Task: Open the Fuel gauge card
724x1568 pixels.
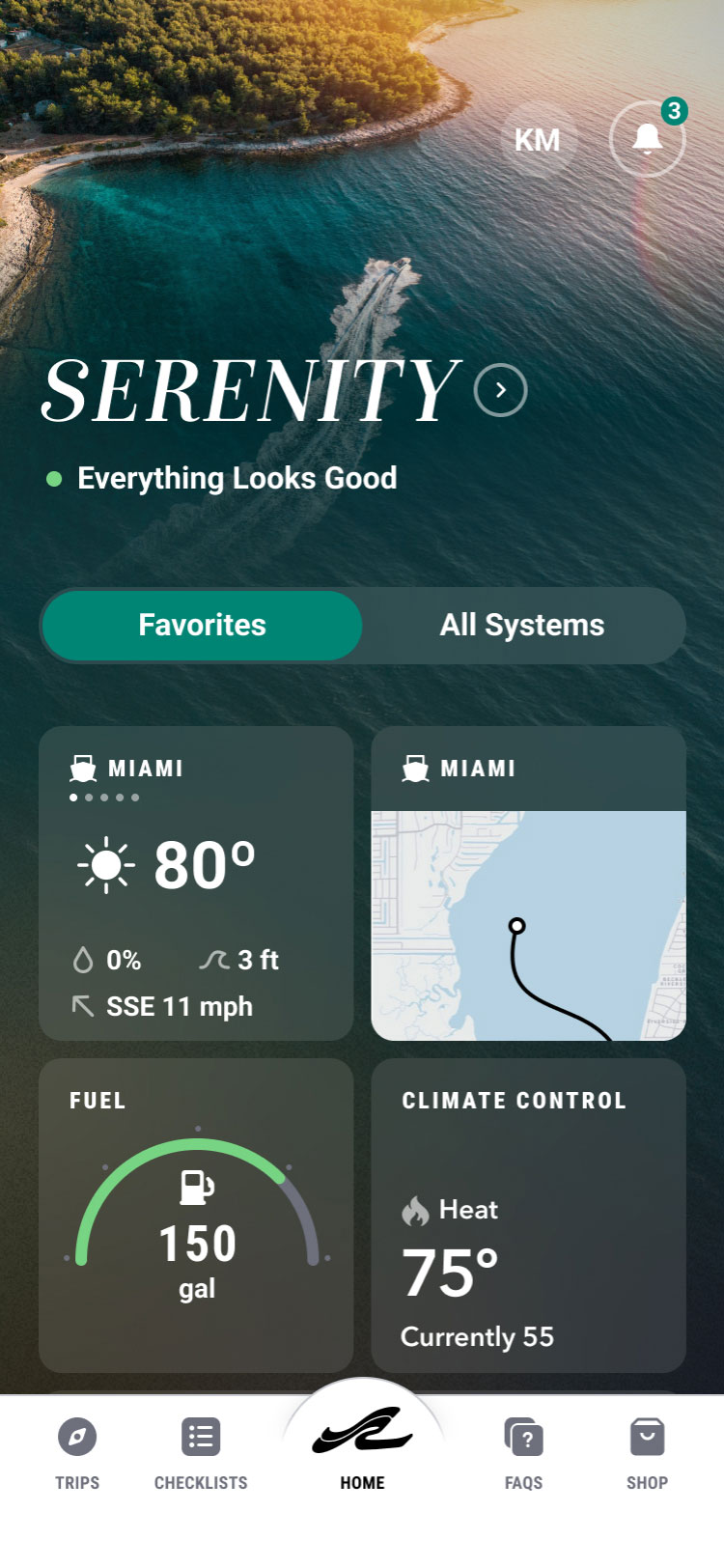Action: tap(196, 1216)
